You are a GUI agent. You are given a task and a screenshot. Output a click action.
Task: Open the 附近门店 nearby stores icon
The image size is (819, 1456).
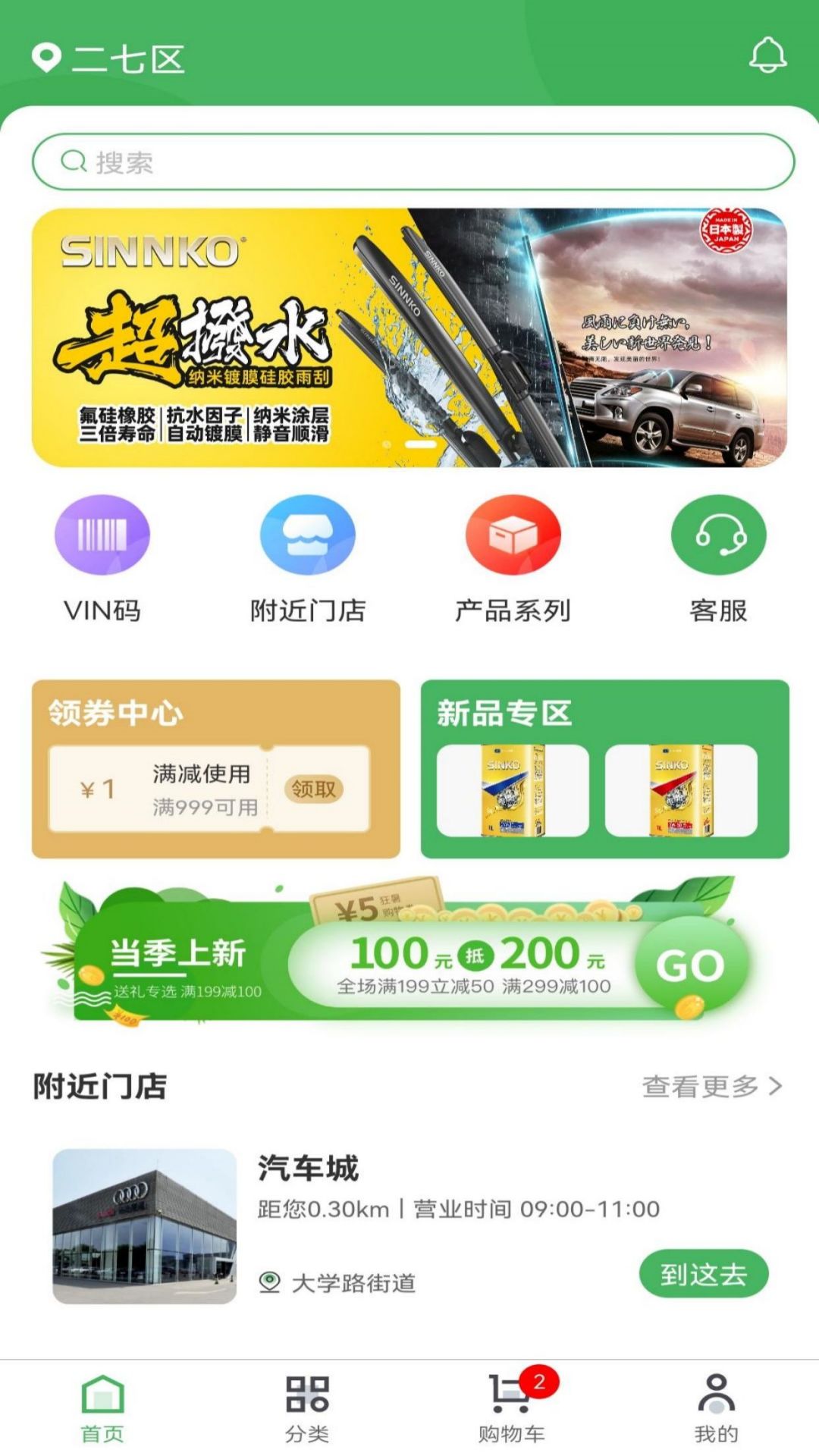[x=306, y=535]
